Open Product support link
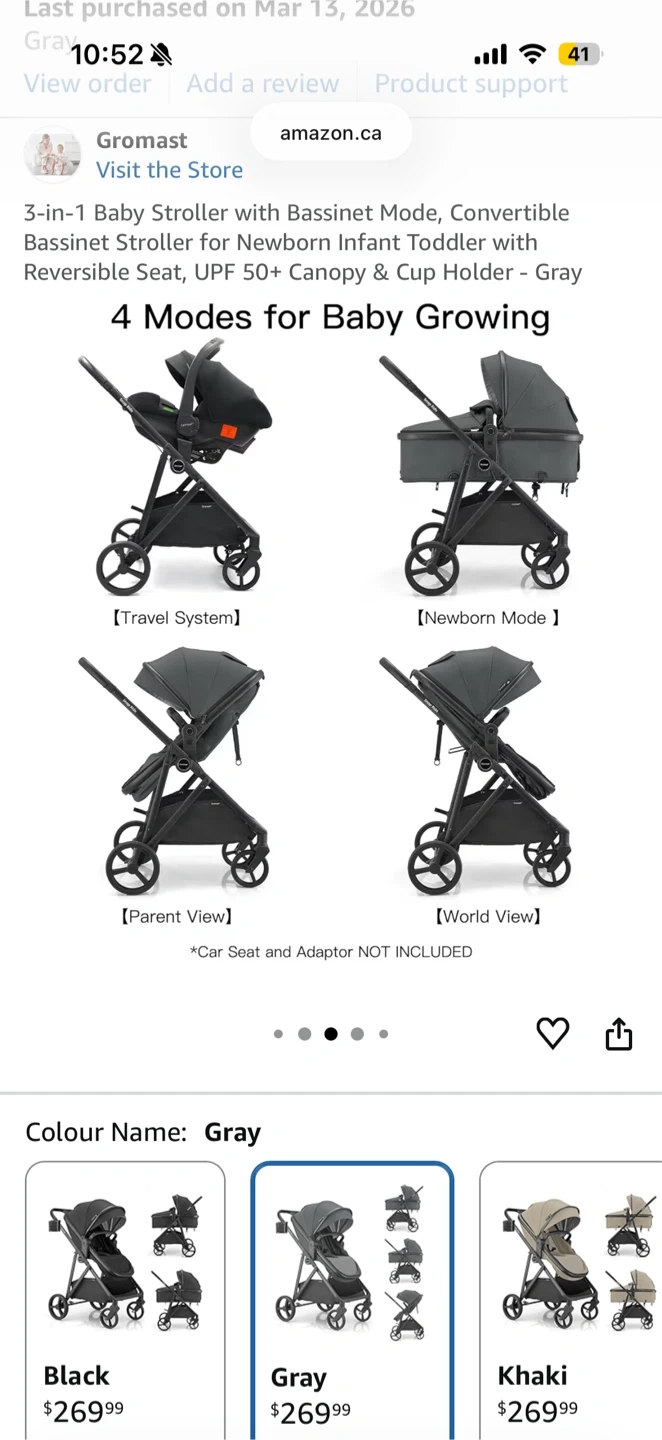Screen dimensions: 662x1440 tap(471, 84)
